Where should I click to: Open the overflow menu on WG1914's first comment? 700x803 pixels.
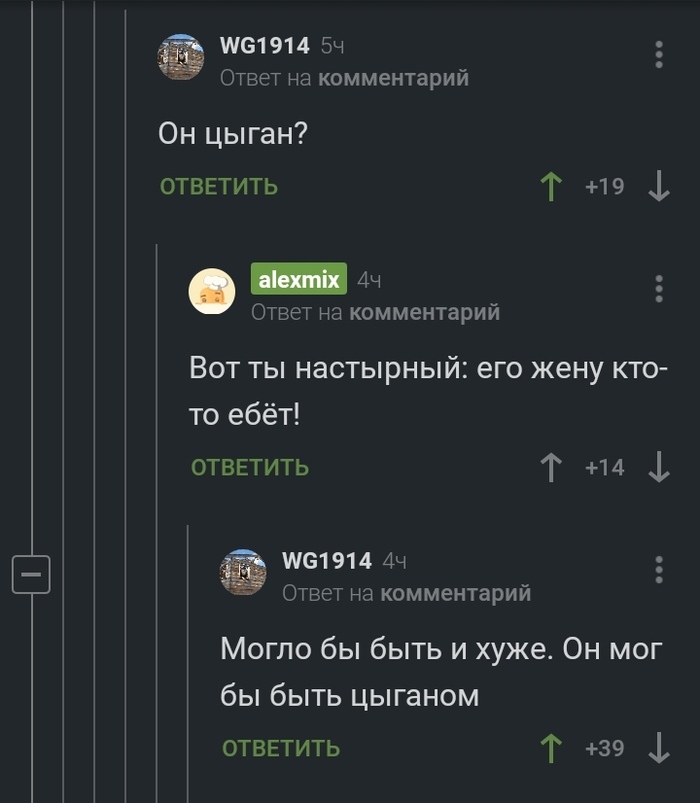click(658, 54)
